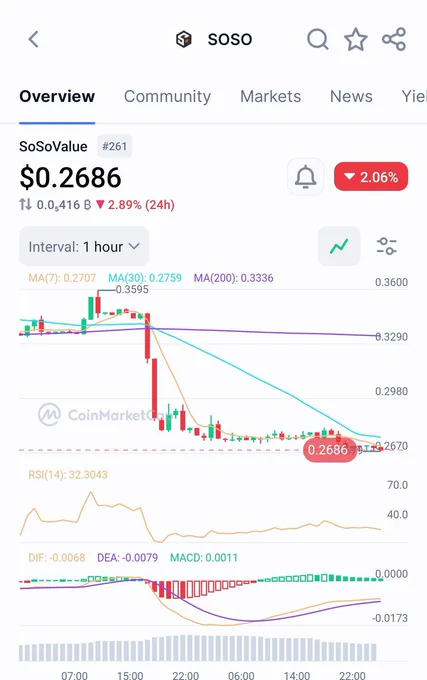Screen dimensions: 427x680
Task: Switch to the Markets tab
Action: pyautogui.click(x=271, y=96)
